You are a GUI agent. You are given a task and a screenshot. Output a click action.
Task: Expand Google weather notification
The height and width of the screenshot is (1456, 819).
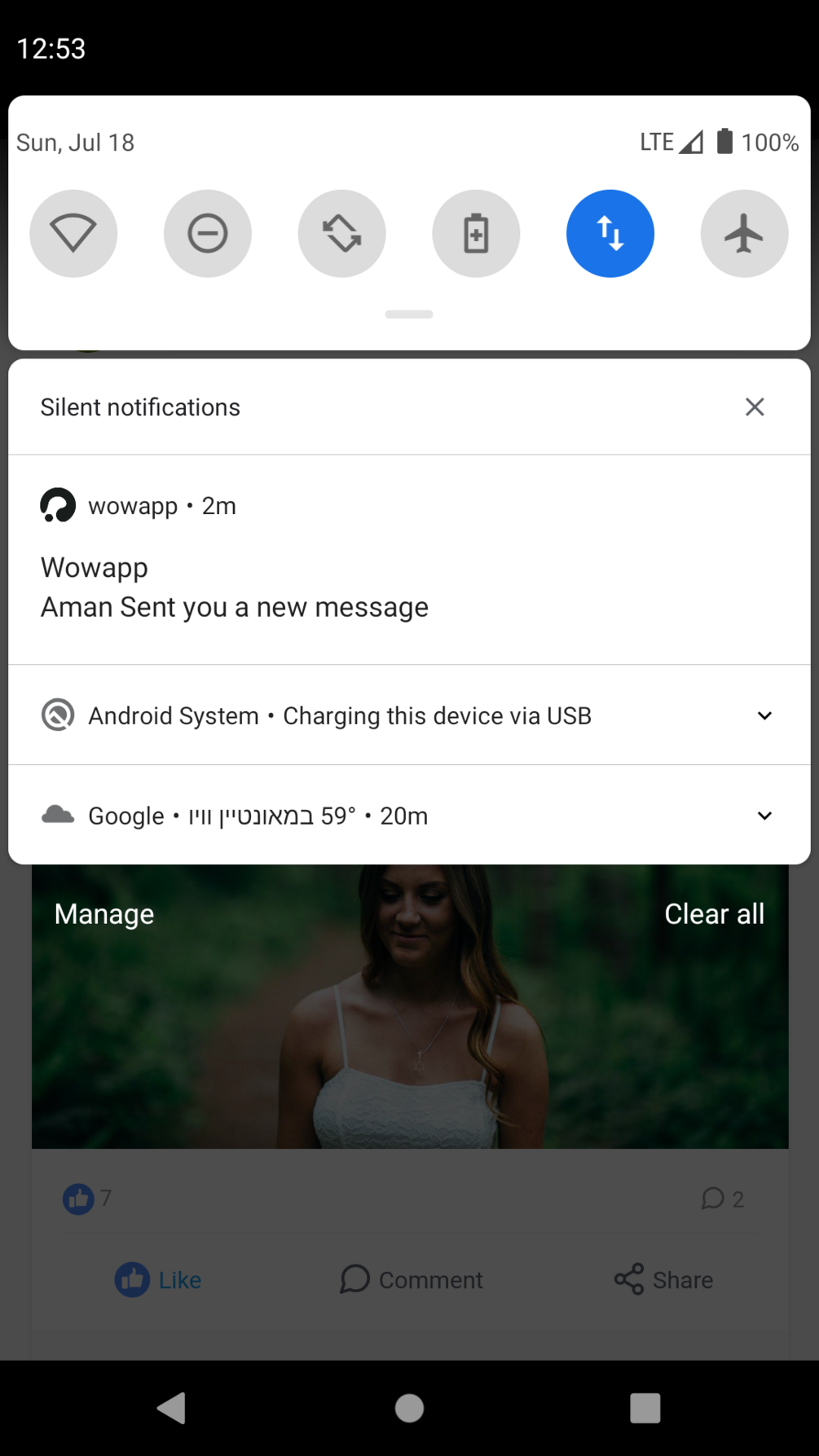point(764,816)
